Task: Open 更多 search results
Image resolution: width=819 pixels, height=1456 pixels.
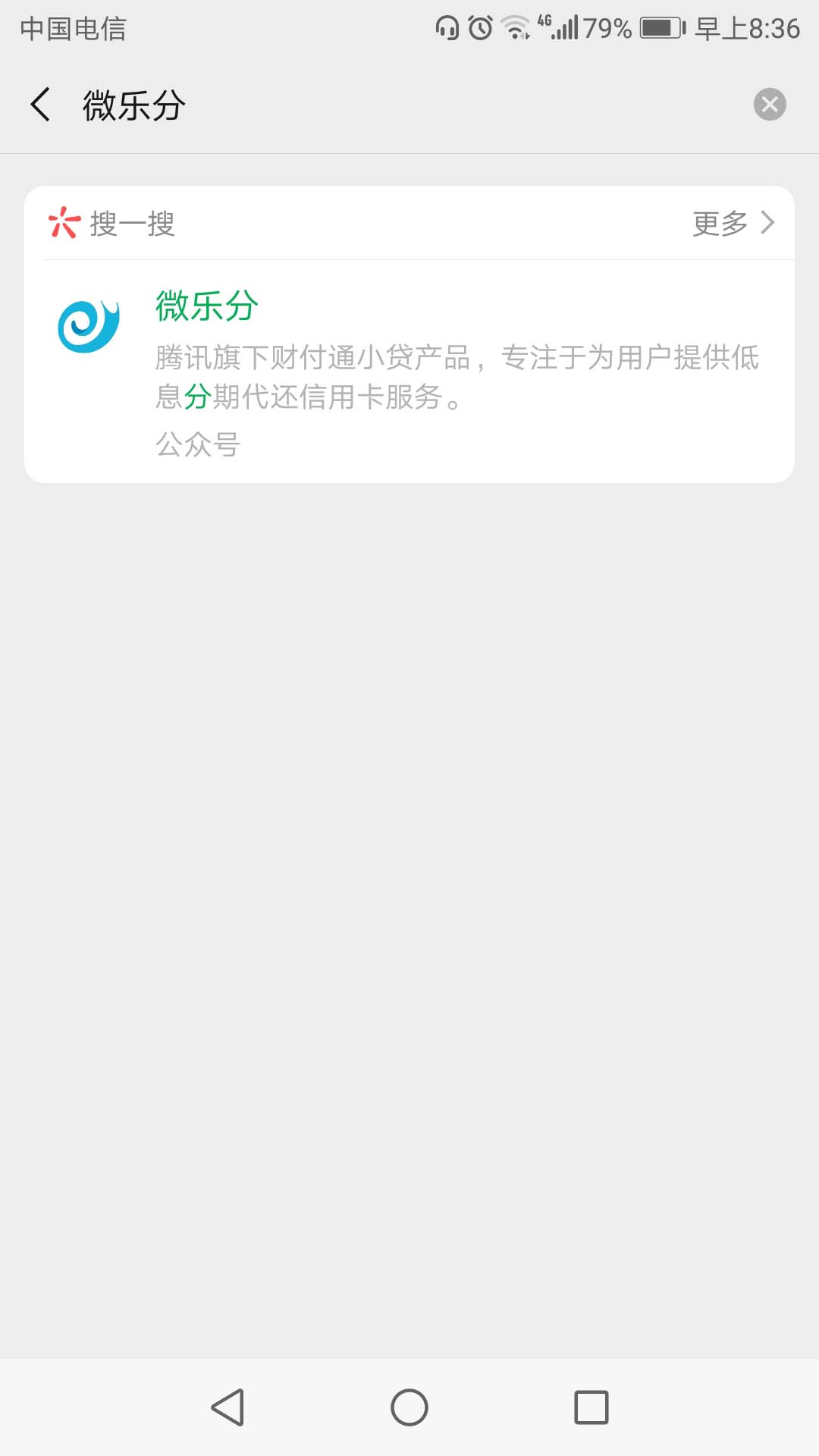Action: 733,224
